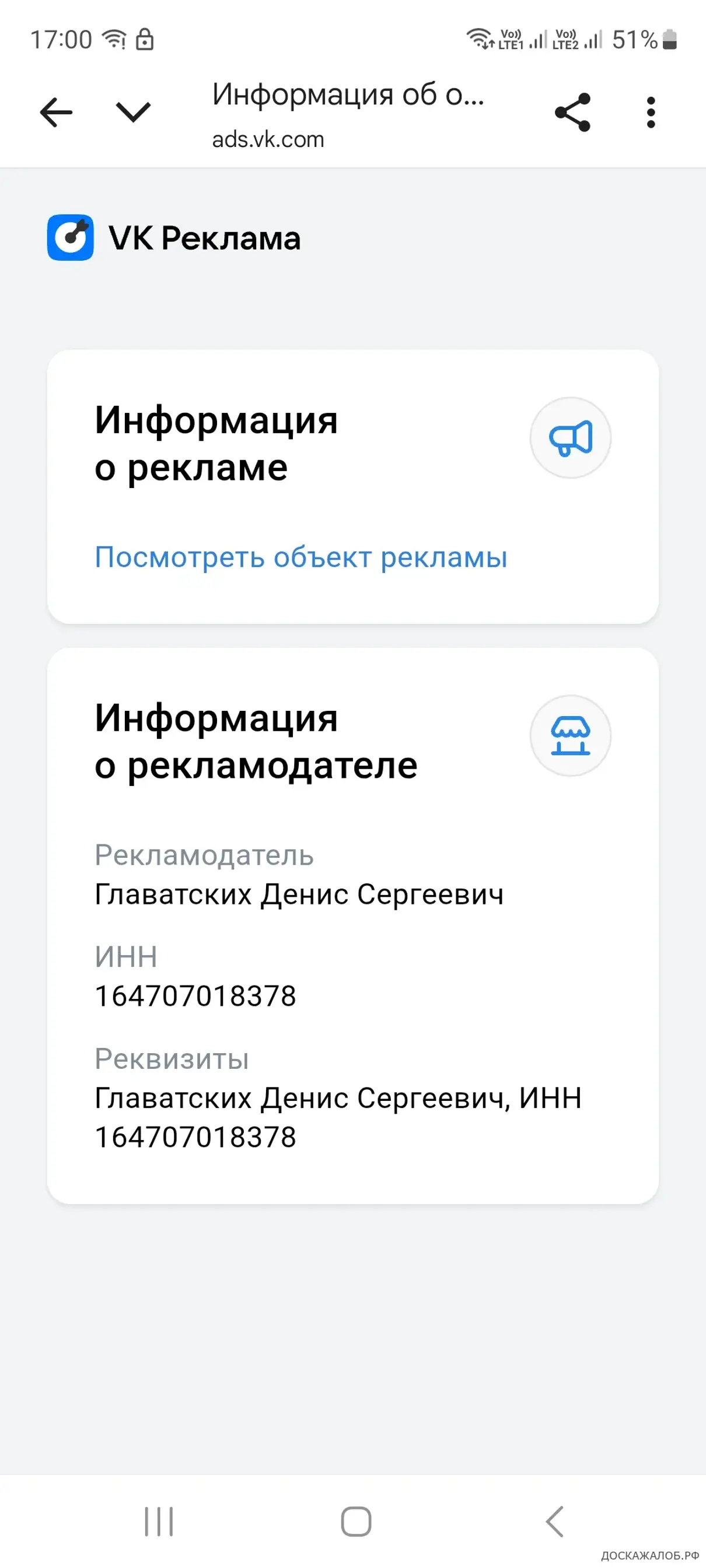Viewport: 706px width, 1568px height.
Task: Share this ads.vk.com page
Action: click(x=572, y=113)
